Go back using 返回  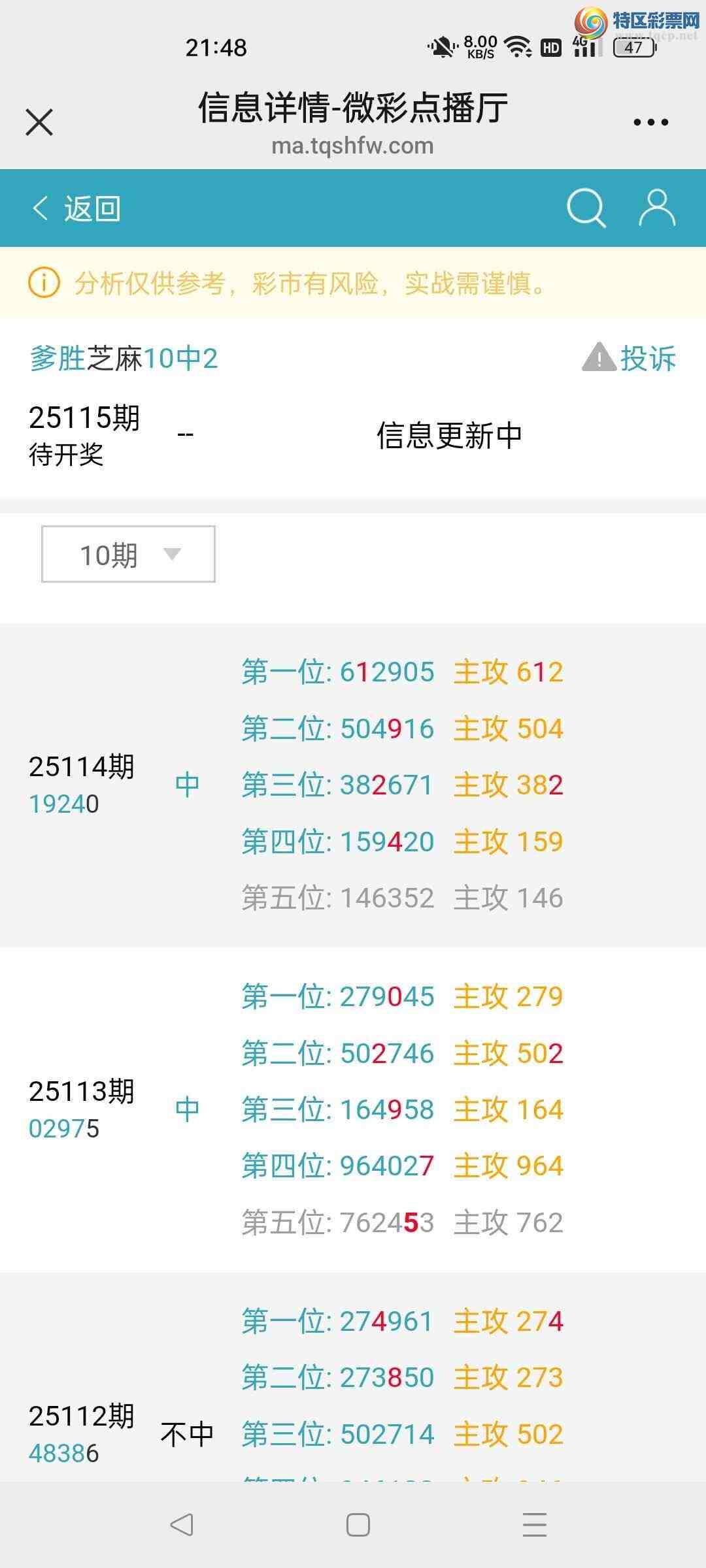coord(76,209)
